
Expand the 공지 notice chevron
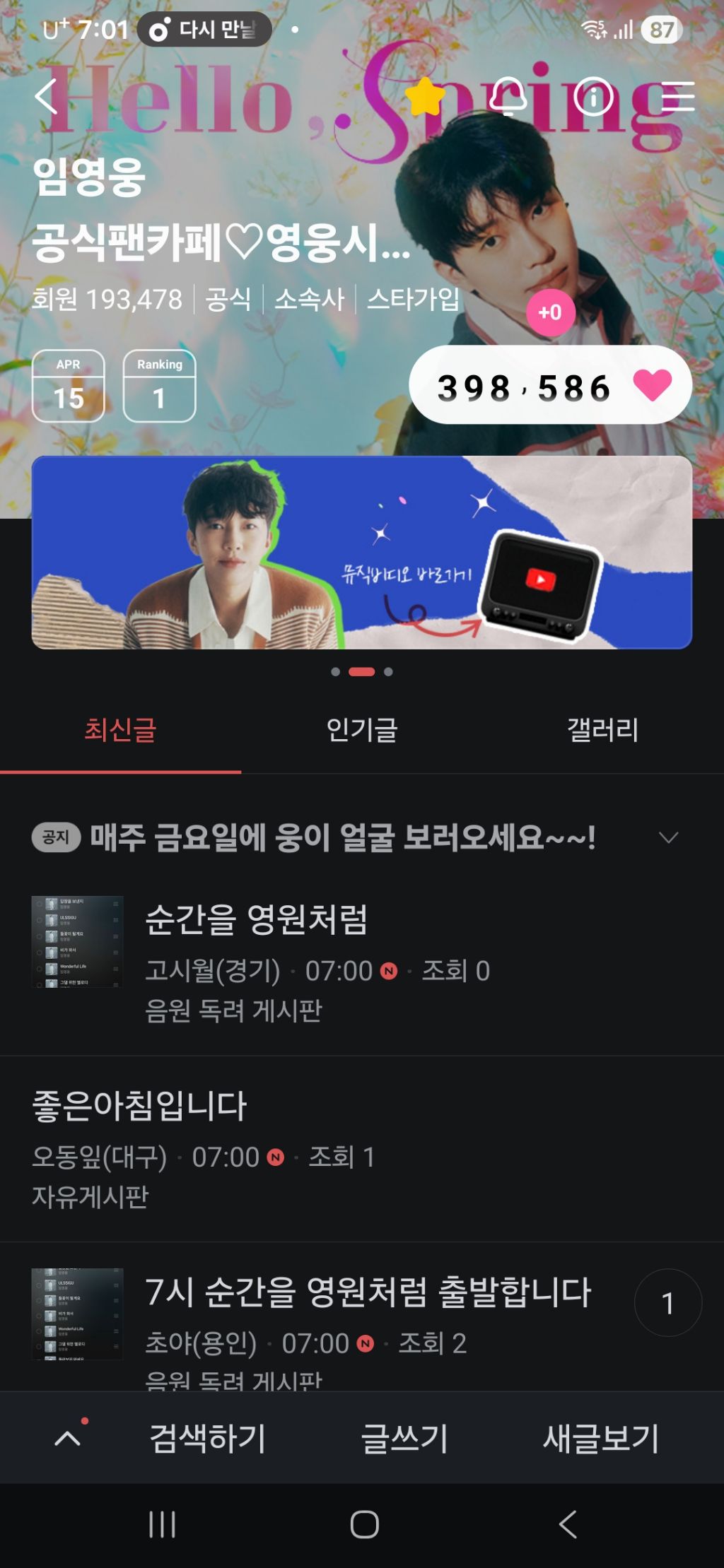coord(668,838)
